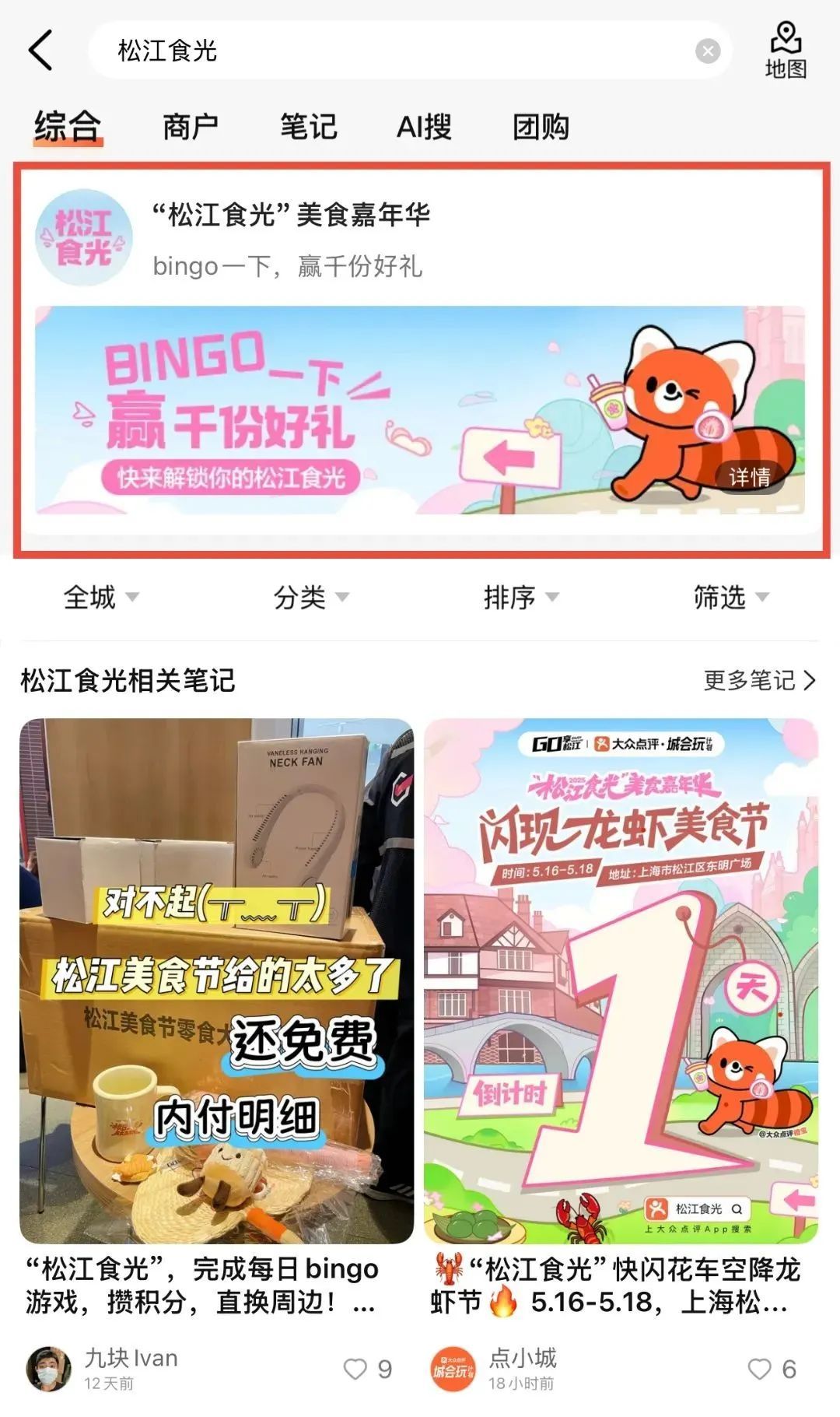Open 九块Ivan's bingo game note
Viewport: 840px width, 1417px height.
(x=216, y=980)
